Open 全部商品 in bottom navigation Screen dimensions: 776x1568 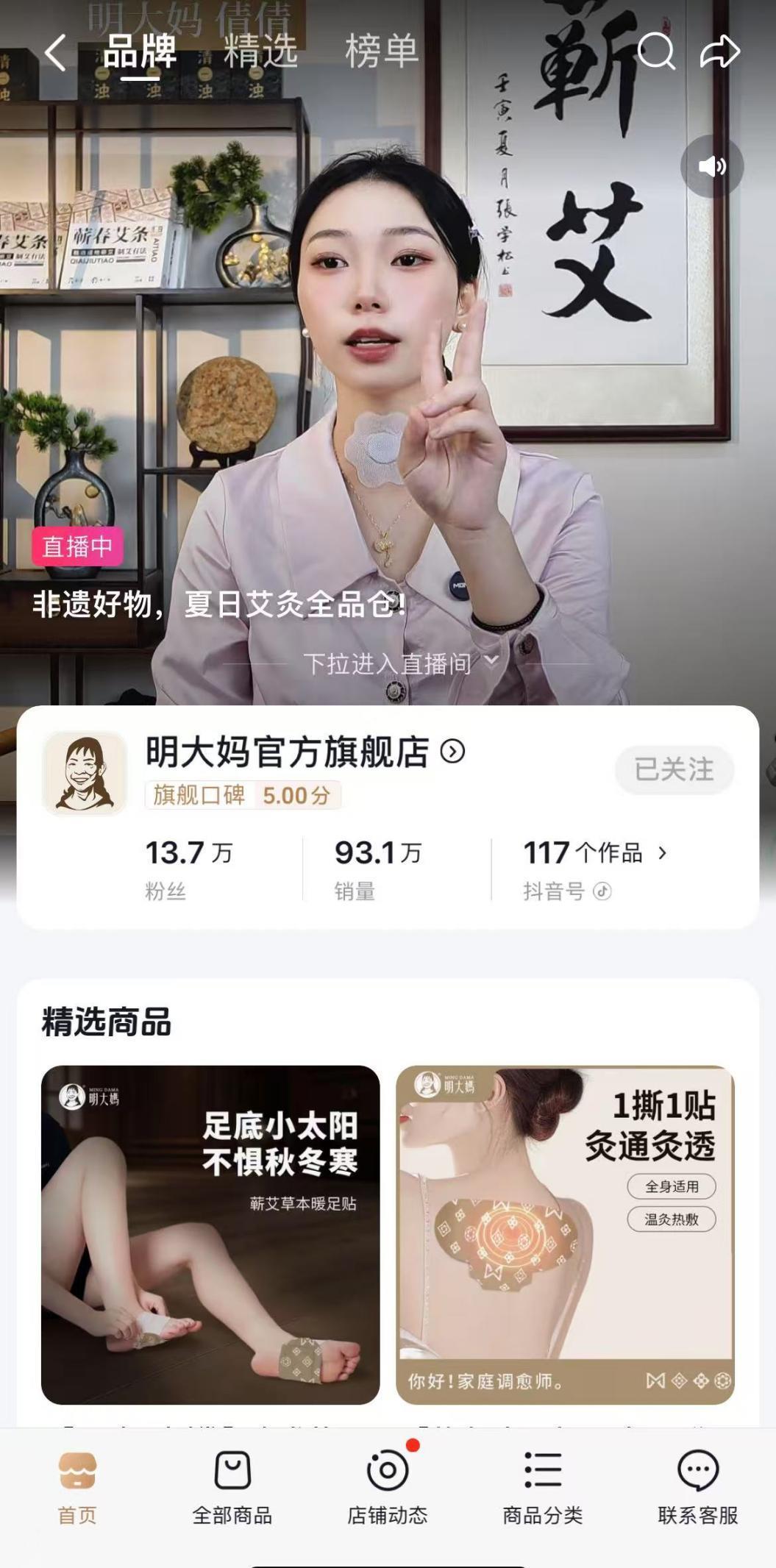pyautogui.click(x=232, y=1483)
